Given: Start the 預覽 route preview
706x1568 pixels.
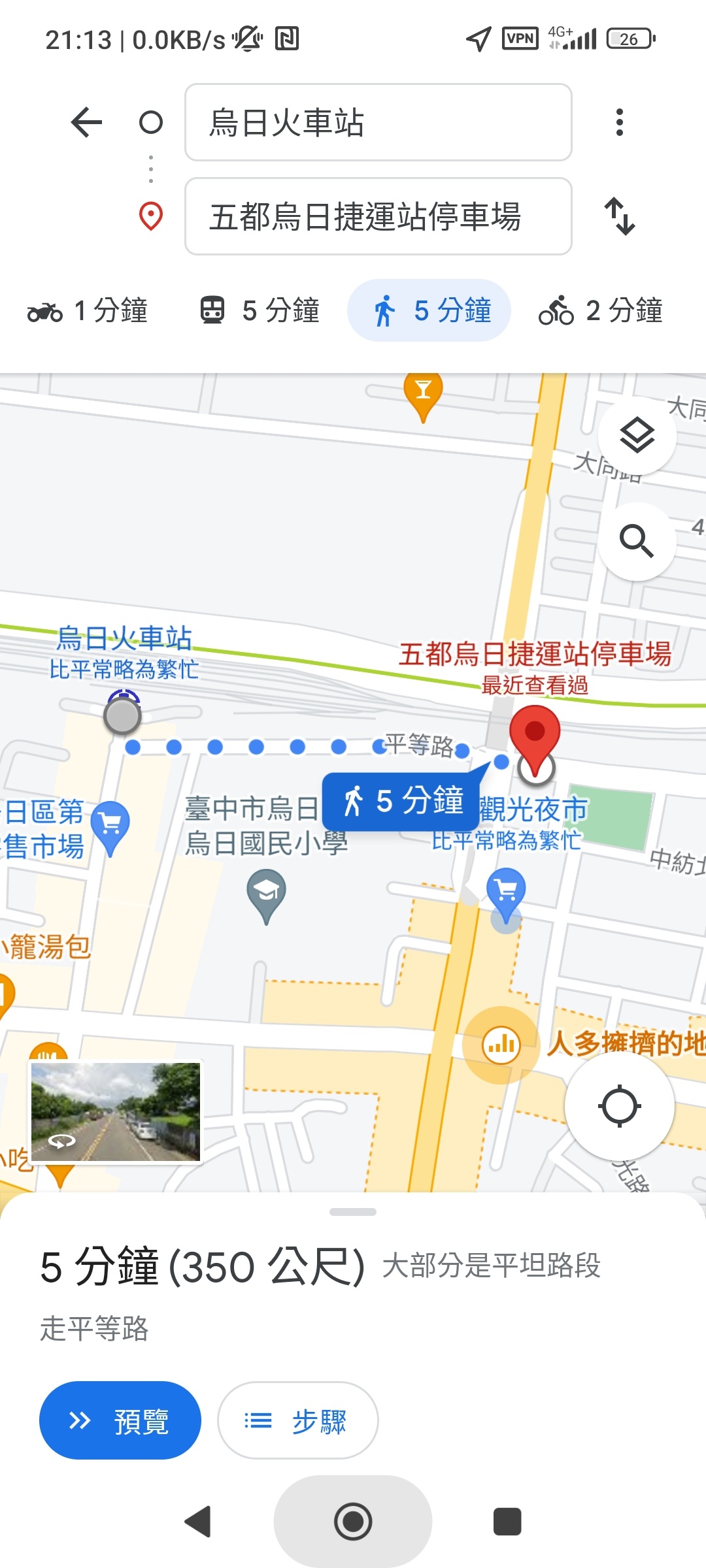Looking at the screenshot, I should pos(120,1420).
